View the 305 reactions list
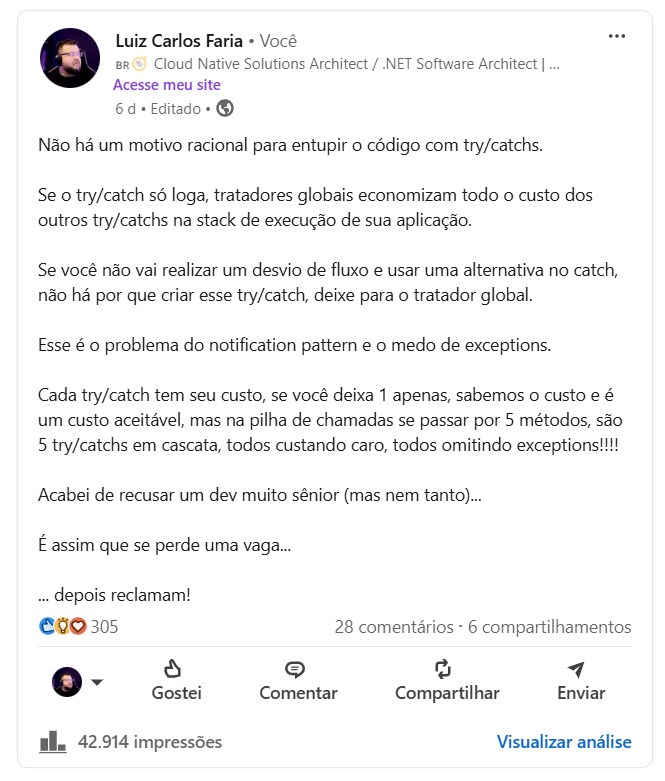The image size is (665, 781). click(79, 627)
